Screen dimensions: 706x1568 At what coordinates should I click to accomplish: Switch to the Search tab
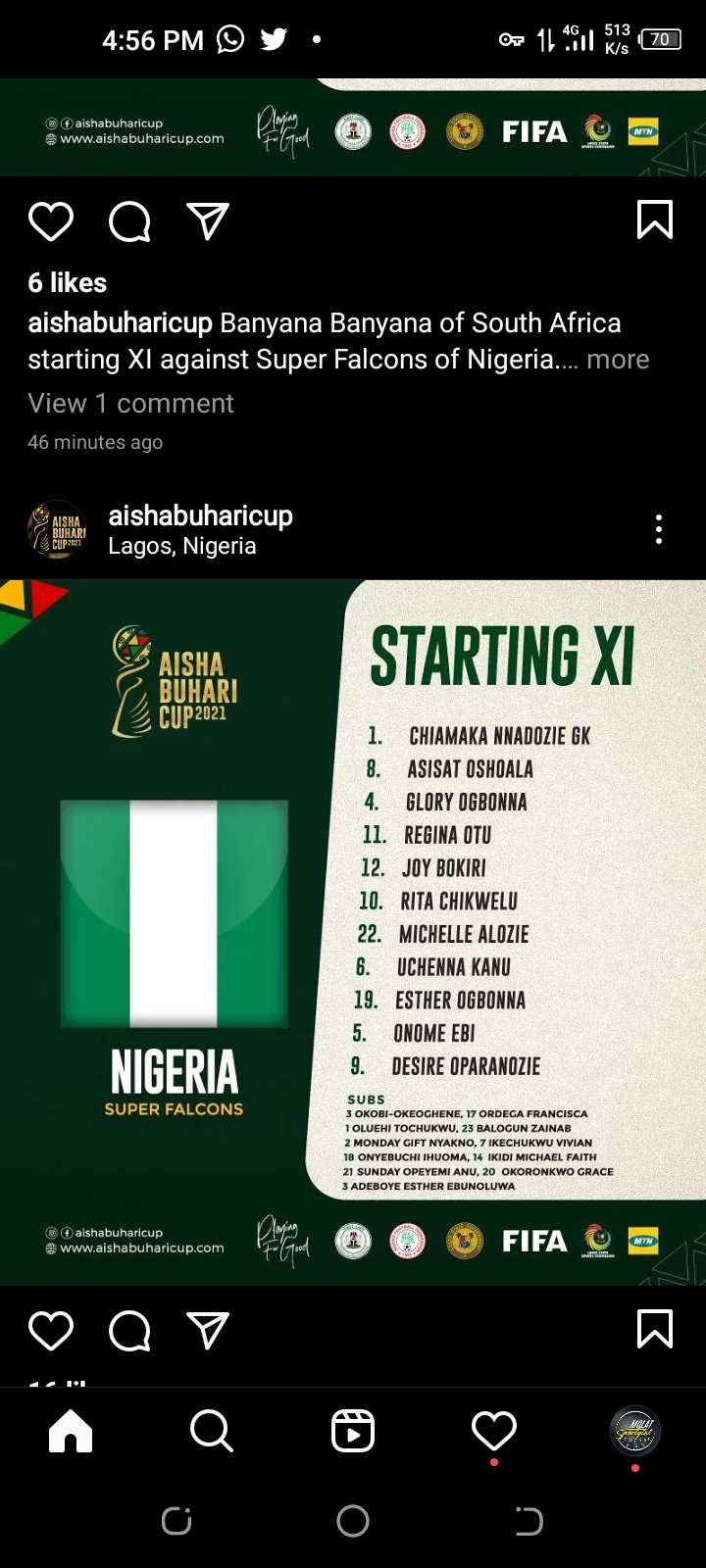pyautogui.click(x=211, y=1431)
